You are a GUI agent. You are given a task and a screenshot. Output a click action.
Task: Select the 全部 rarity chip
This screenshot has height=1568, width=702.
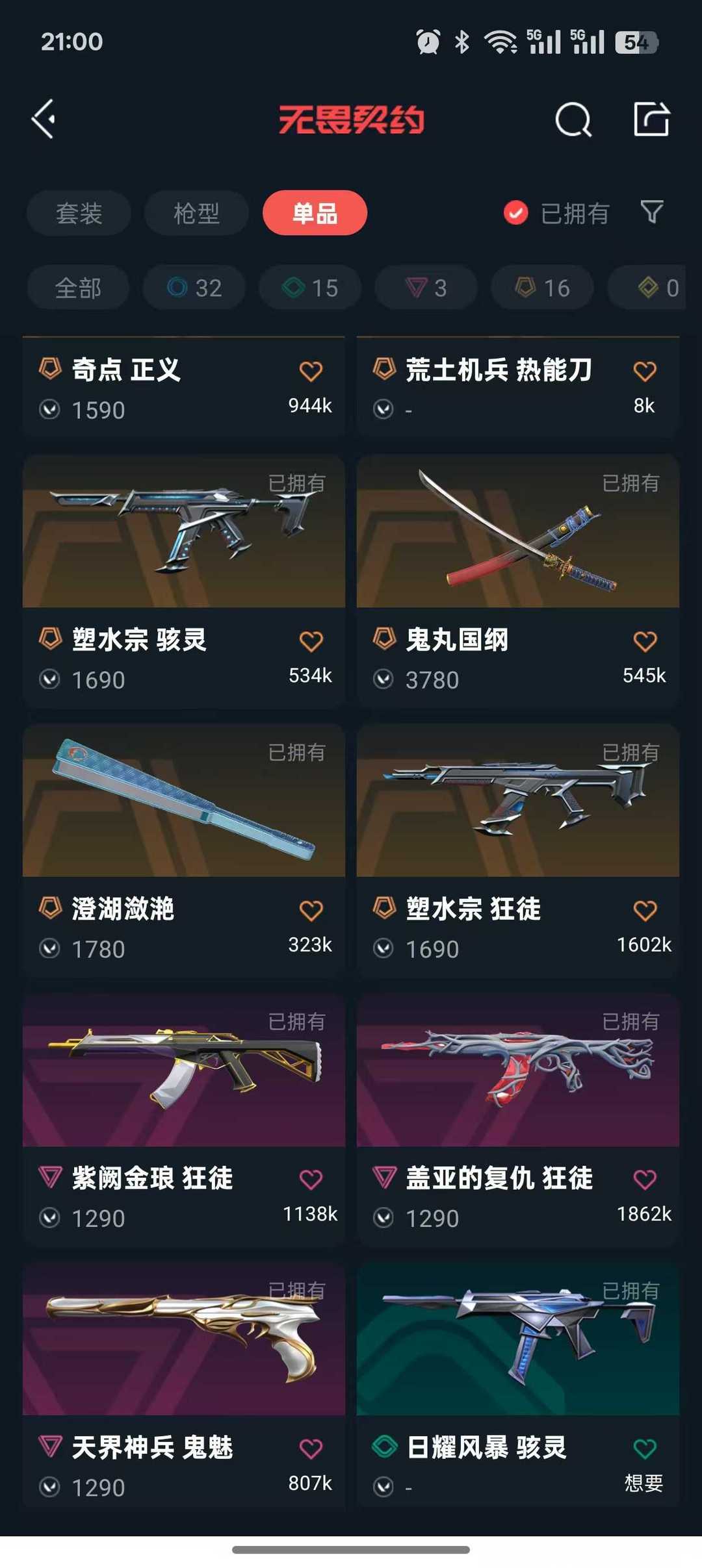[78, 288]
